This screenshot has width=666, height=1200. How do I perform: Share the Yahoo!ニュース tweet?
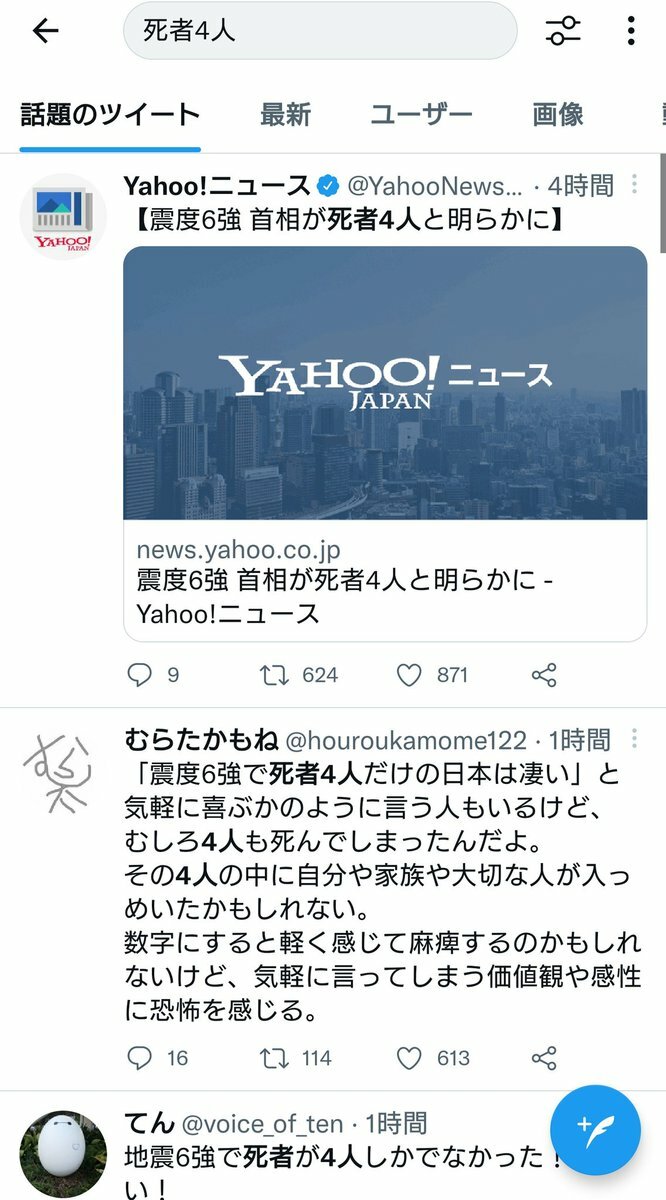click(x=544, y=675)
